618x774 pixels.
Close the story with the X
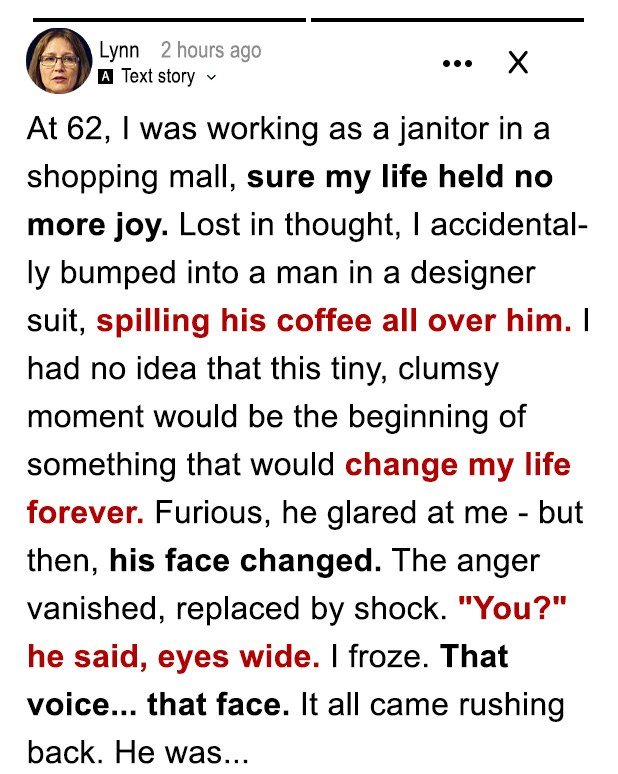(x=517, y=63)
